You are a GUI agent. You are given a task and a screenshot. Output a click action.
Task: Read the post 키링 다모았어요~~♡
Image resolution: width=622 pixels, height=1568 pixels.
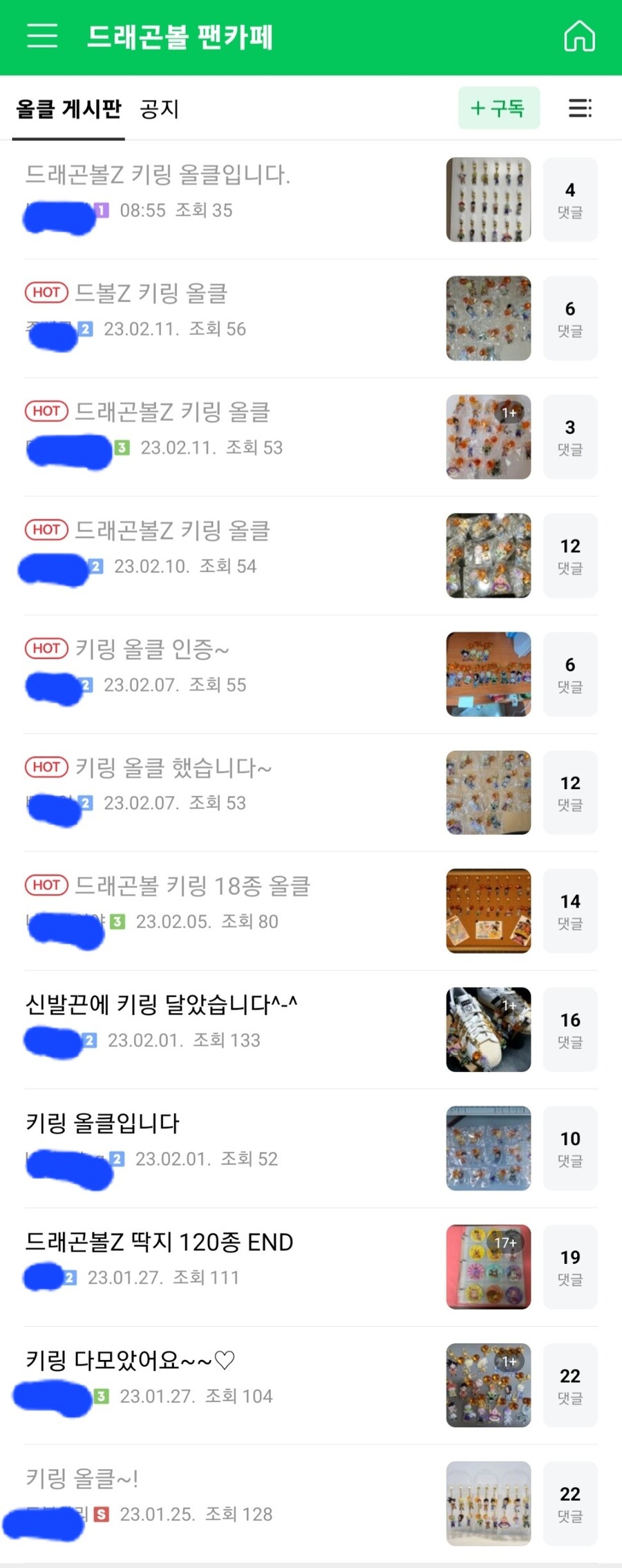131,1361
